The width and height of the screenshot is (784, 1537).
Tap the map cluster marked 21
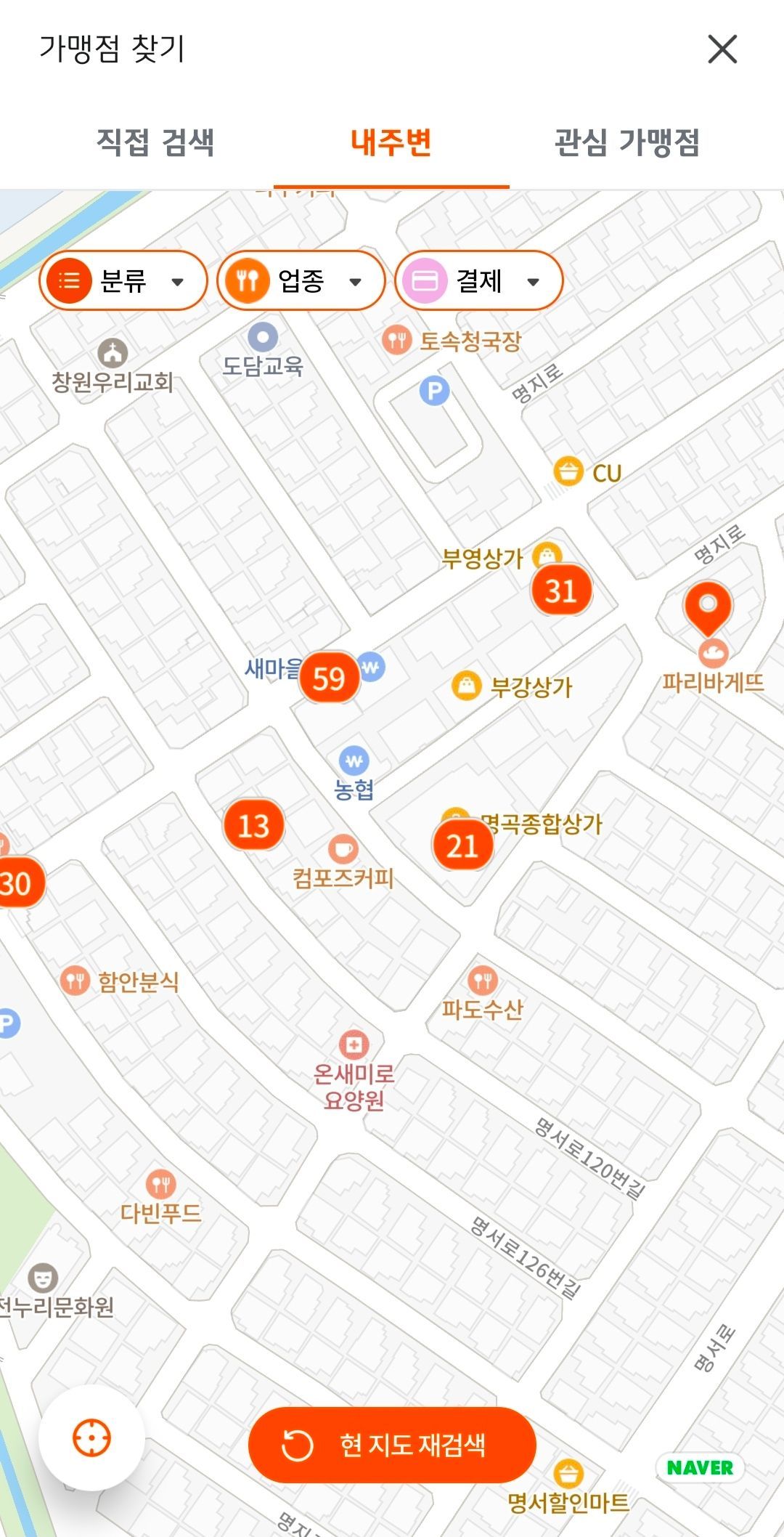[x=462, y=846]
